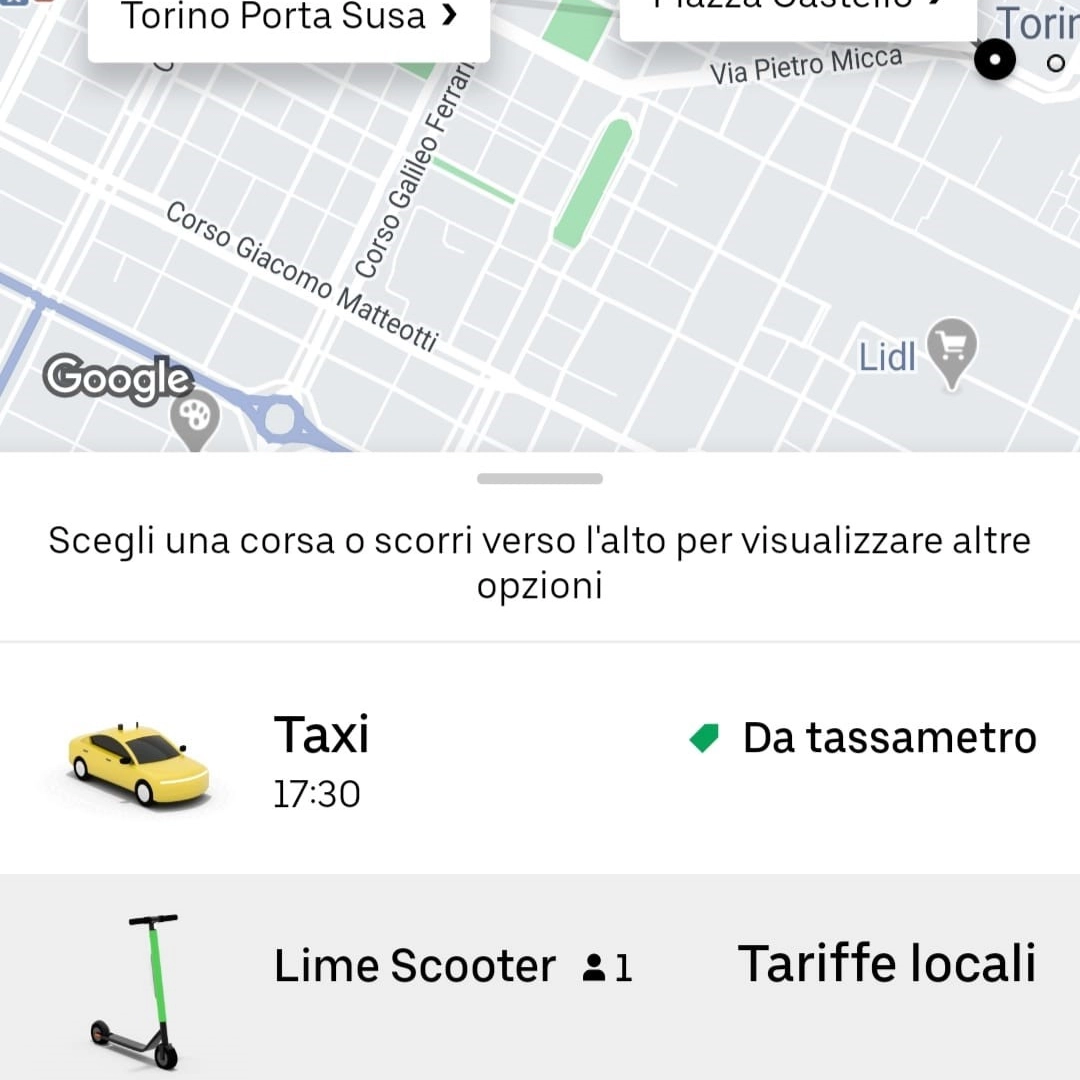This screenshot has width=1080, height=1080.
Task: Choose the Lime Scooter option
Action: point(540,975)
